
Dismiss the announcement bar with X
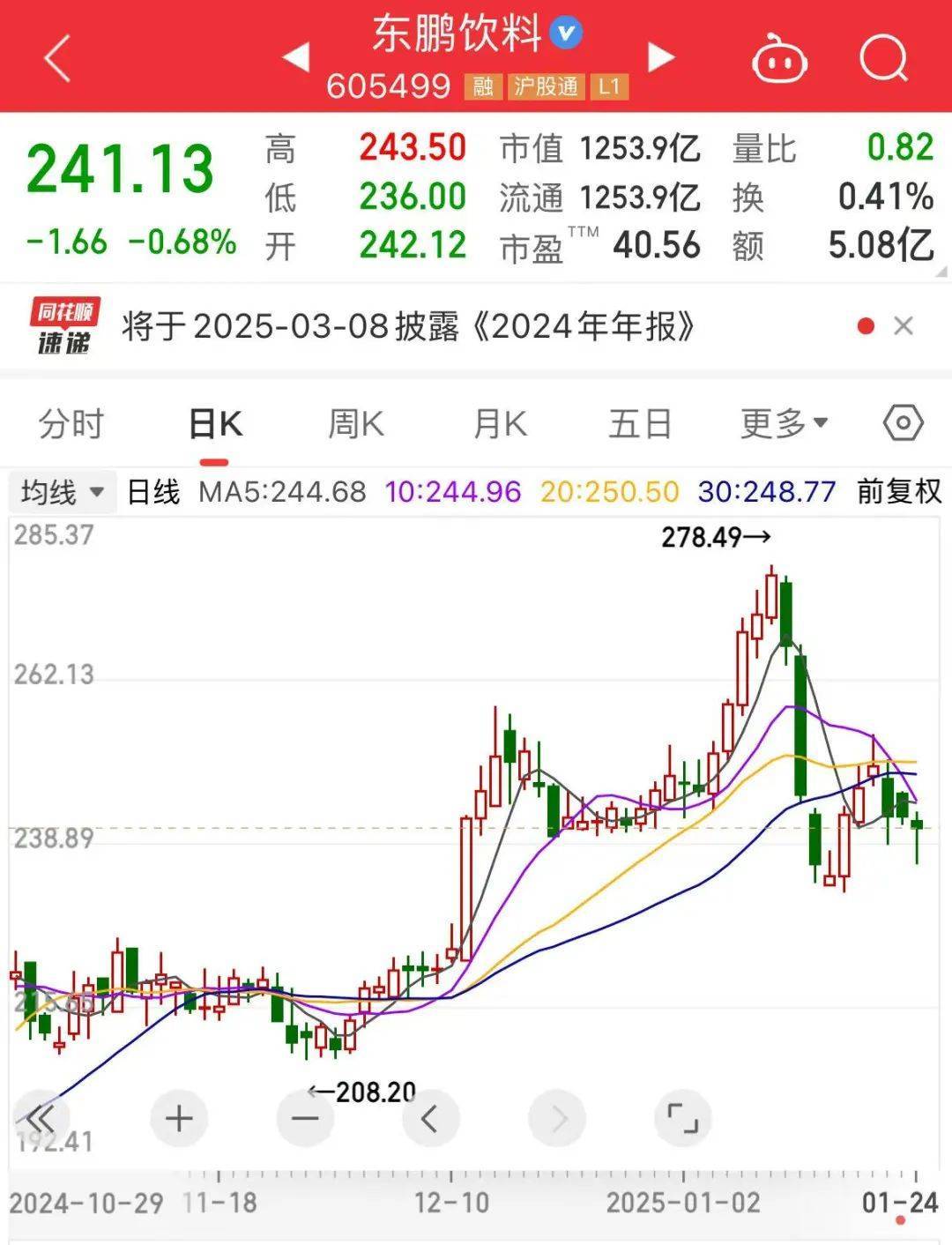point(903,325)
